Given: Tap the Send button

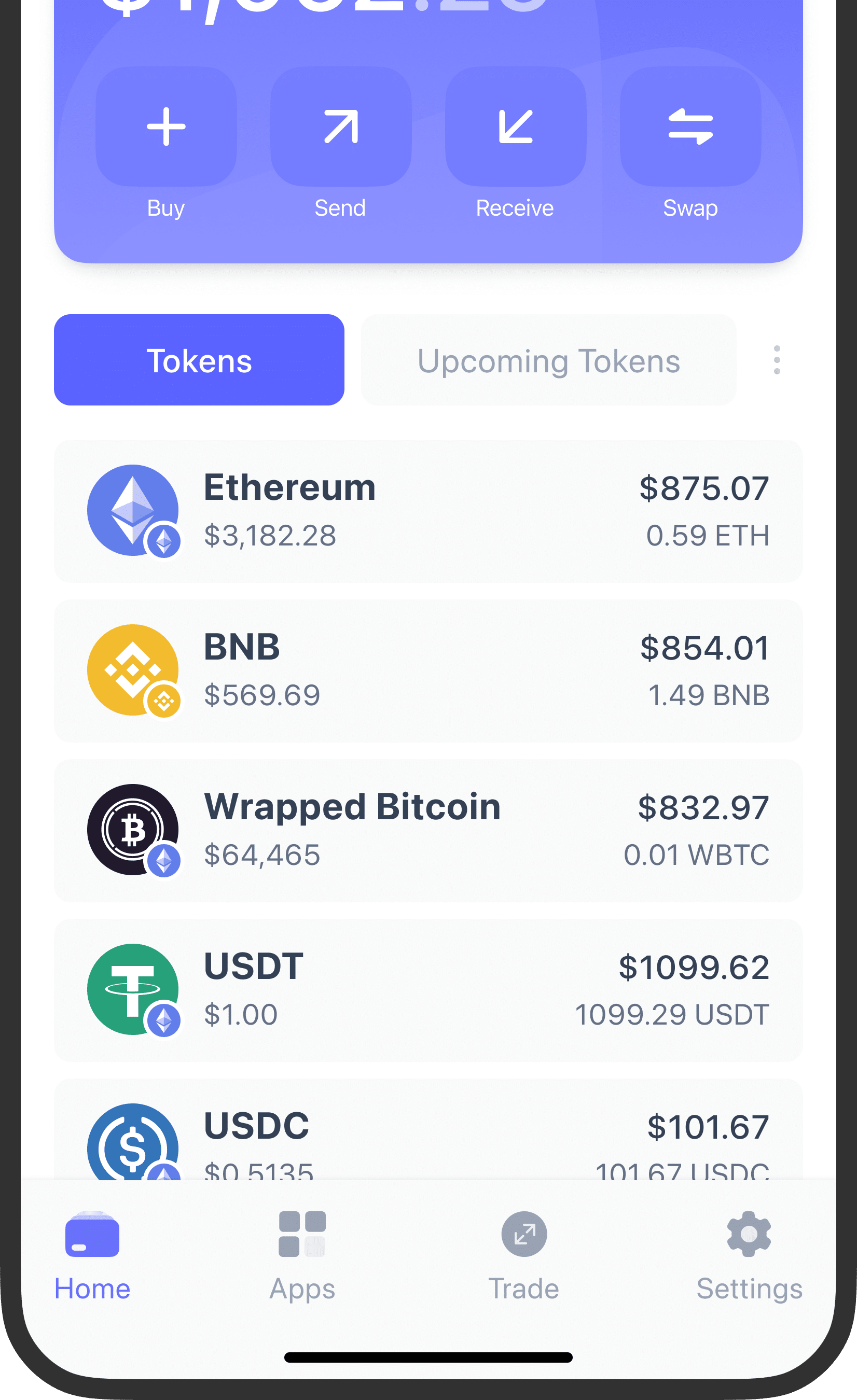Looking at the screenshot, I should 340,127.
